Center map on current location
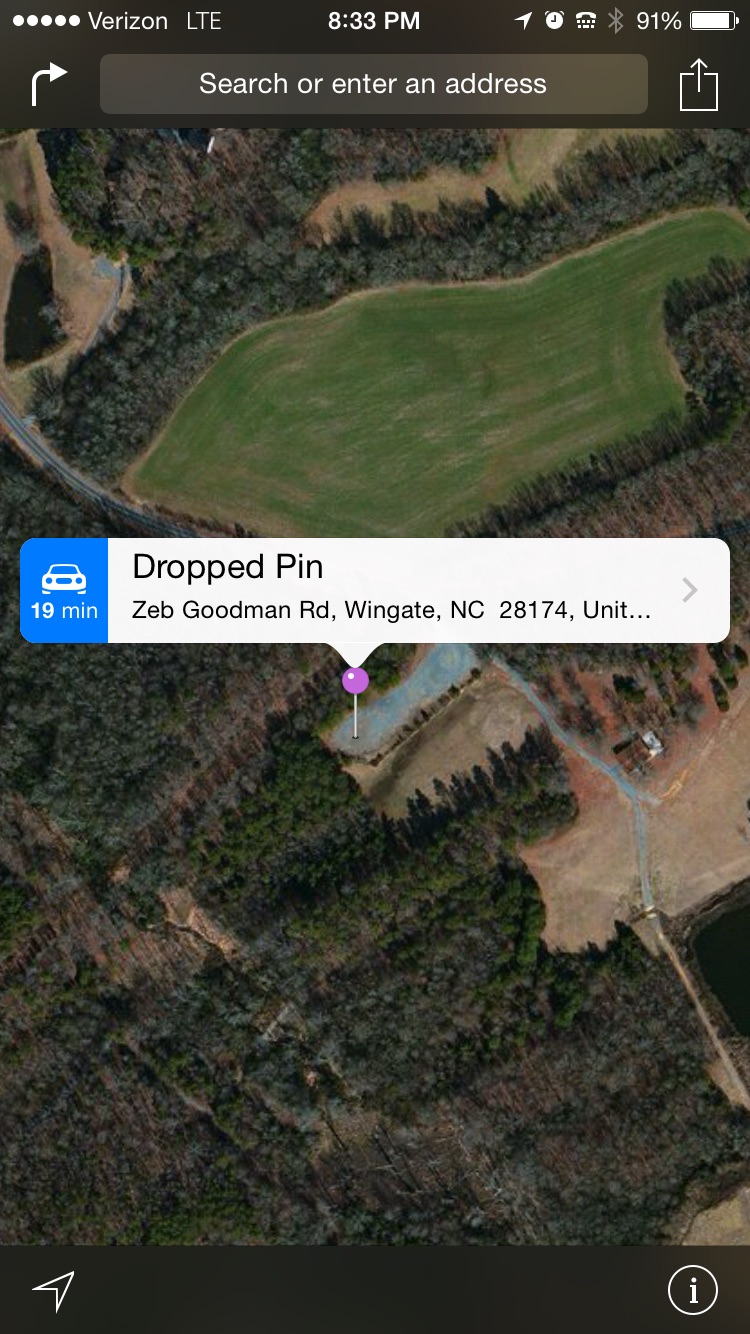This screenshot has width=750, height=1334. [53, 1290]
